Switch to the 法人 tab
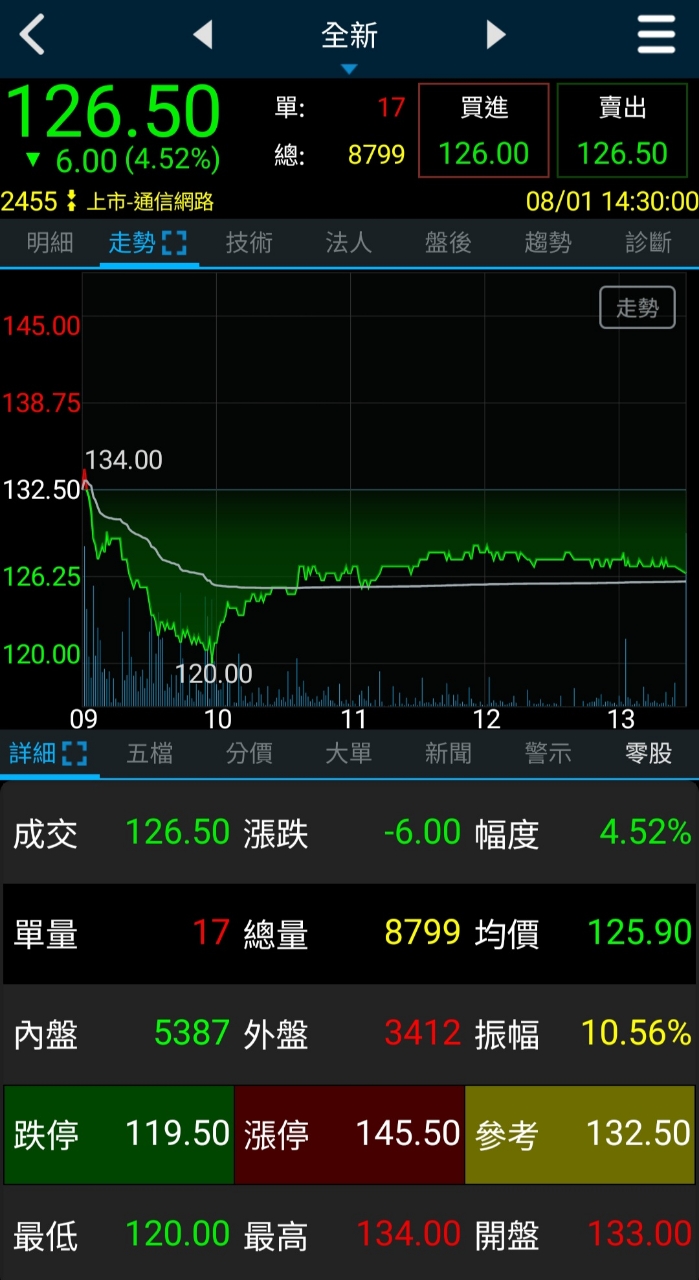This screenshot has width=699, height=1280. pos(349,243)
